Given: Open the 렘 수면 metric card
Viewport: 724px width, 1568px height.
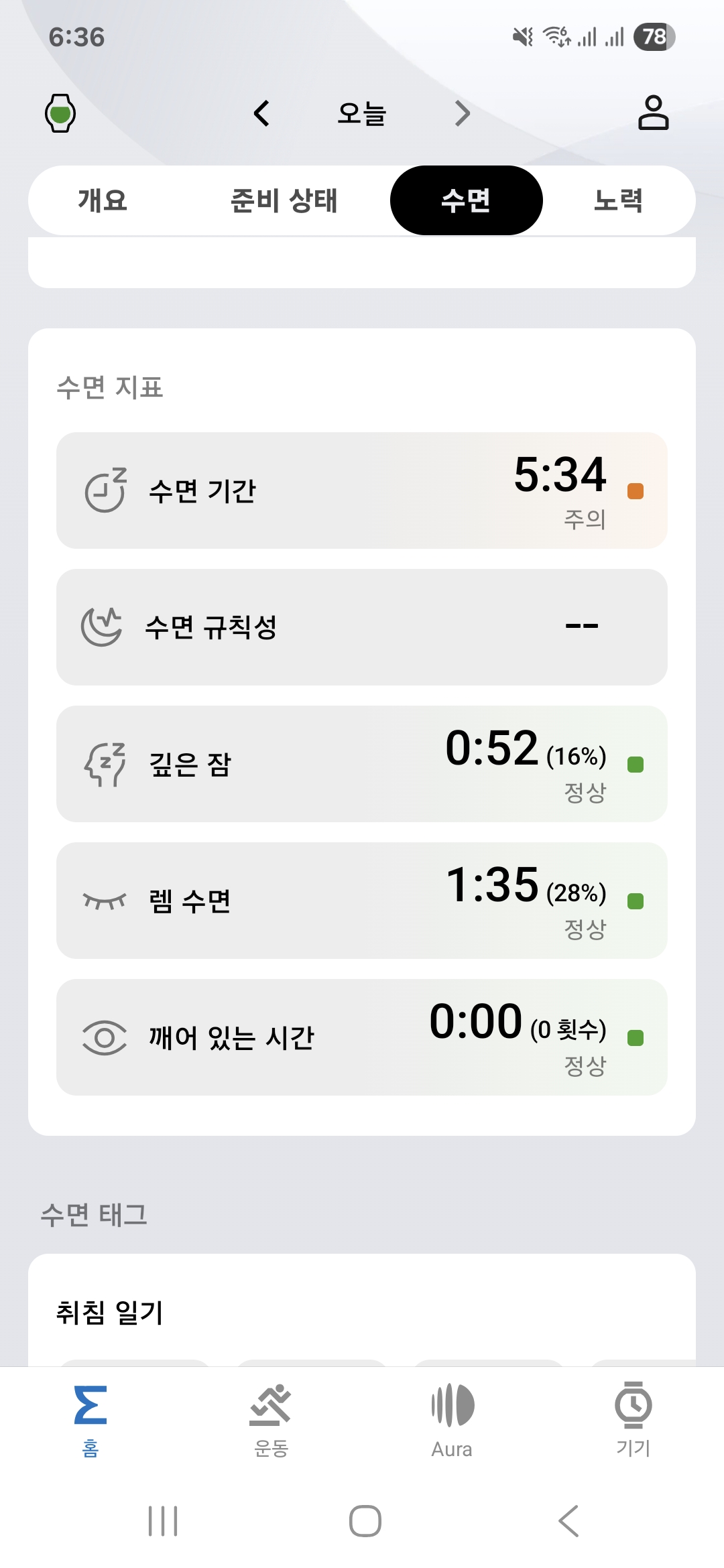Looking at the screenshot, I should coord(362,901).
